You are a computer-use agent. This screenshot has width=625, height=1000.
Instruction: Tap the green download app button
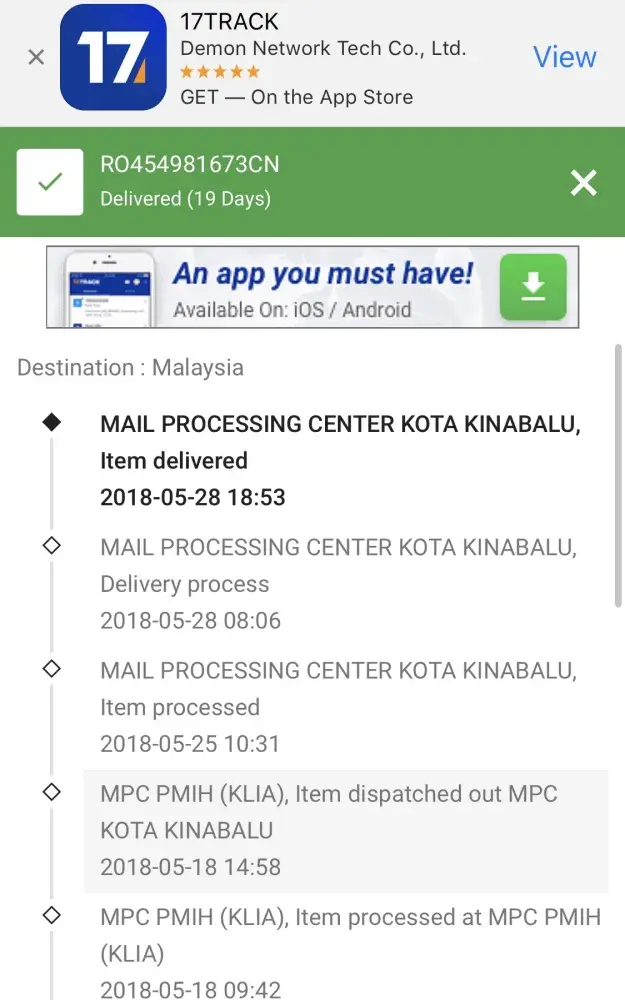[533, 287]
